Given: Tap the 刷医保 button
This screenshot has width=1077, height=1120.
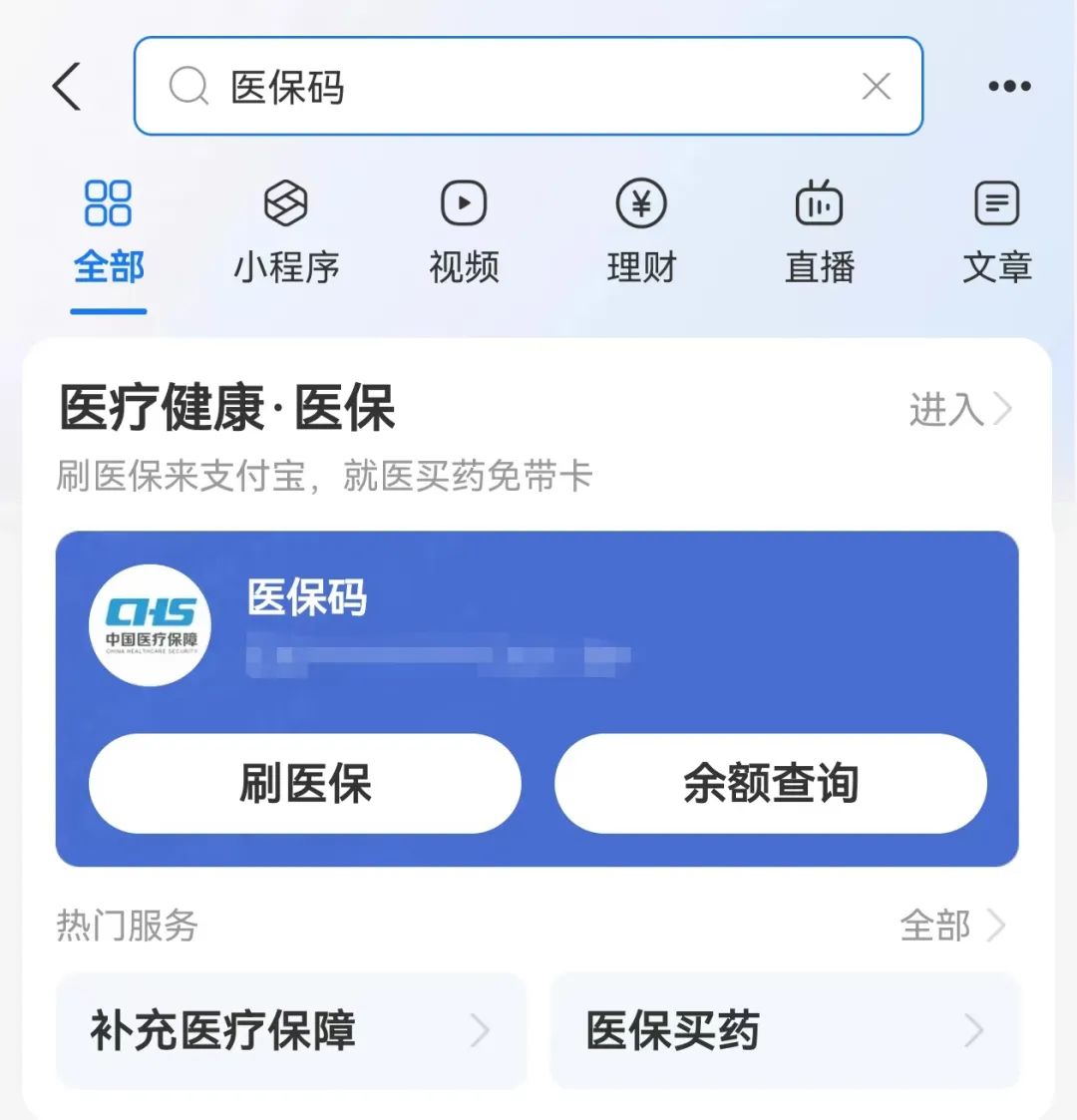Looking at the screenshot, I should [305, 783].
